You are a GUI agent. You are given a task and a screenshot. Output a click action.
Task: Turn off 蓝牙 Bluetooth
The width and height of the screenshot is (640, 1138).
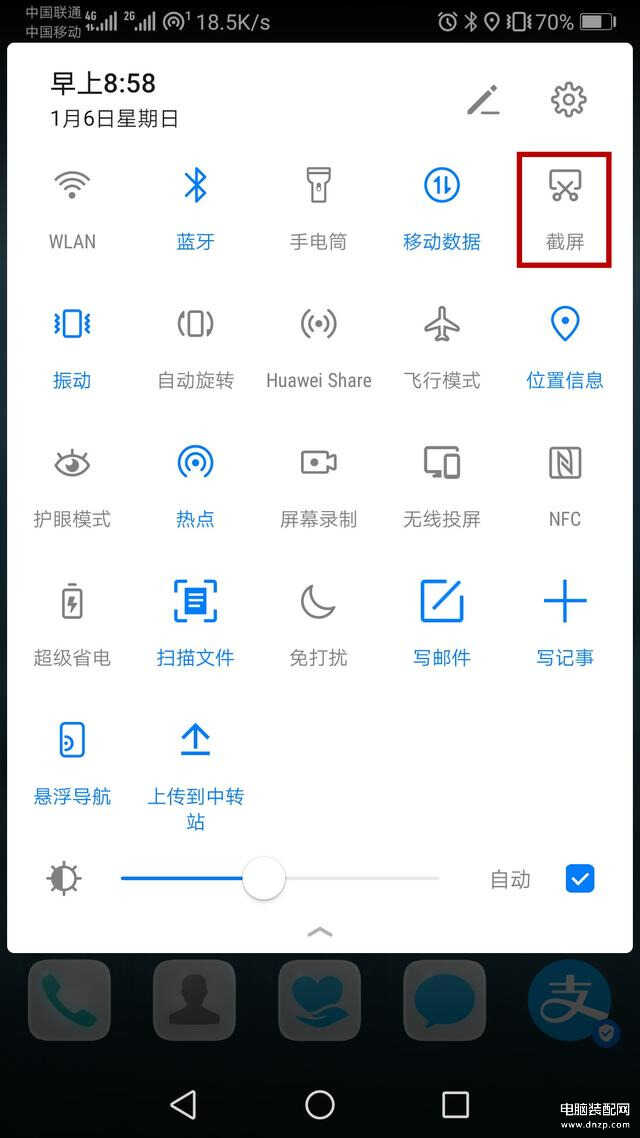[195, 186]
